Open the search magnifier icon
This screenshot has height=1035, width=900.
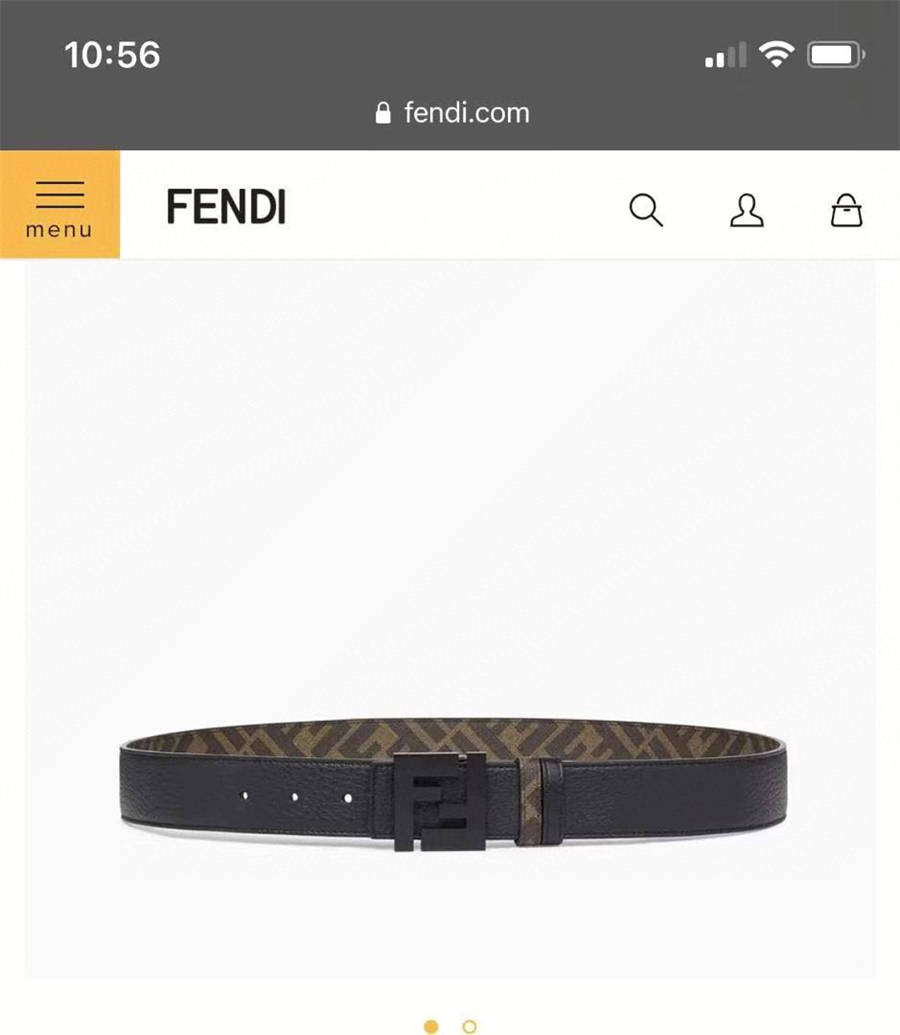point(646,210)
